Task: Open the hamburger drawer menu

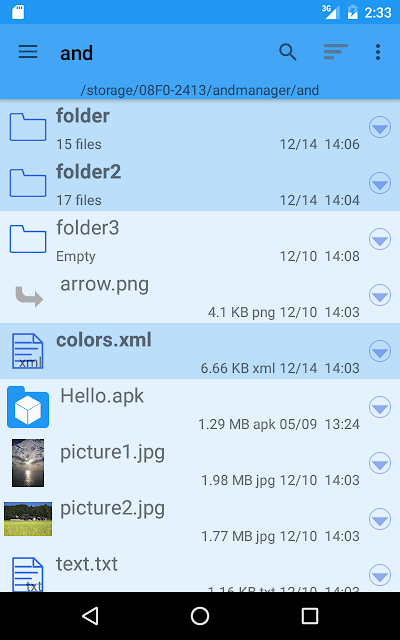Action: pos(28,52)
